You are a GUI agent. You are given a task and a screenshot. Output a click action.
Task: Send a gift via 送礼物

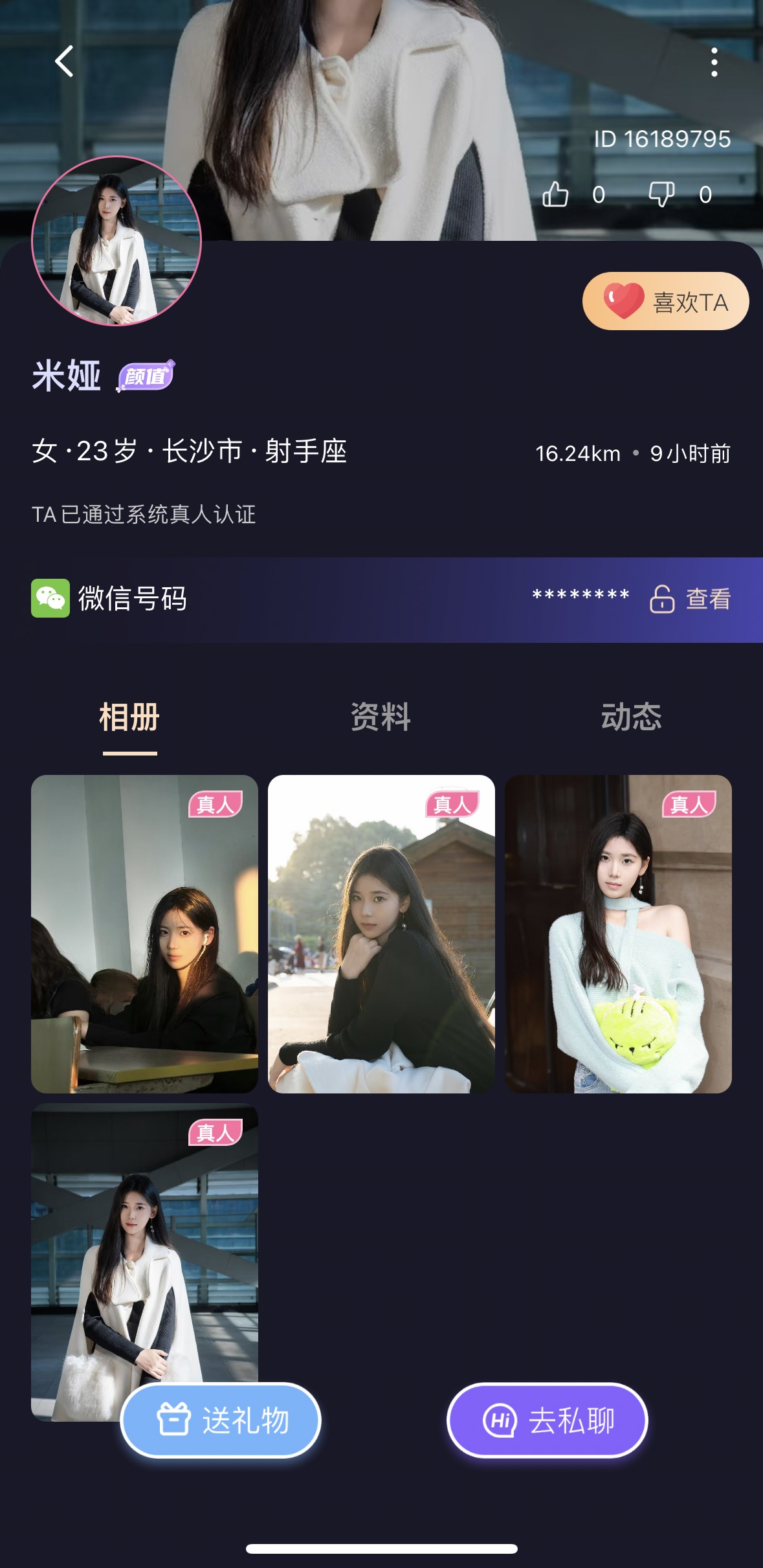click(x=221, y=1420)
